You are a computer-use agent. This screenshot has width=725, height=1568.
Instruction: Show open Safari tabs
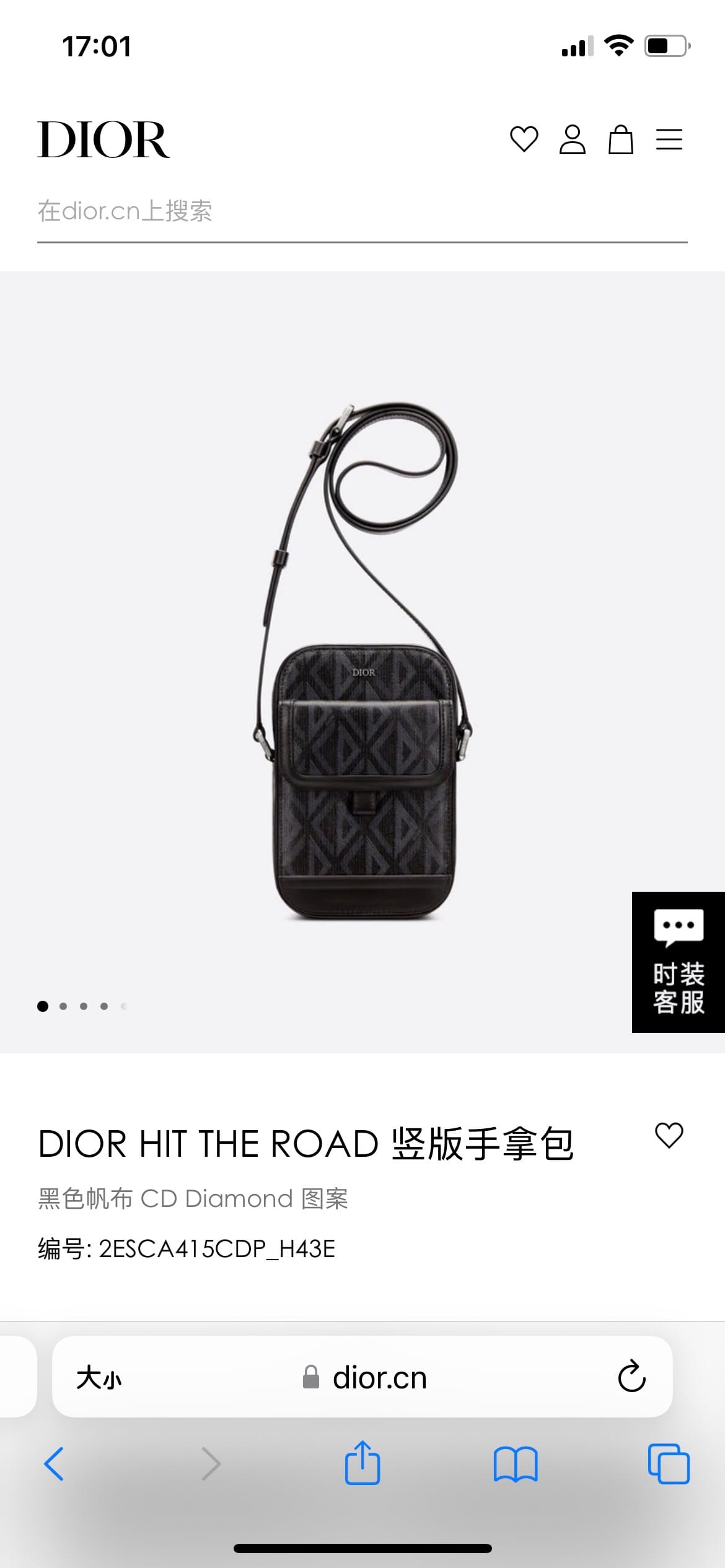tap(669, 1464)
